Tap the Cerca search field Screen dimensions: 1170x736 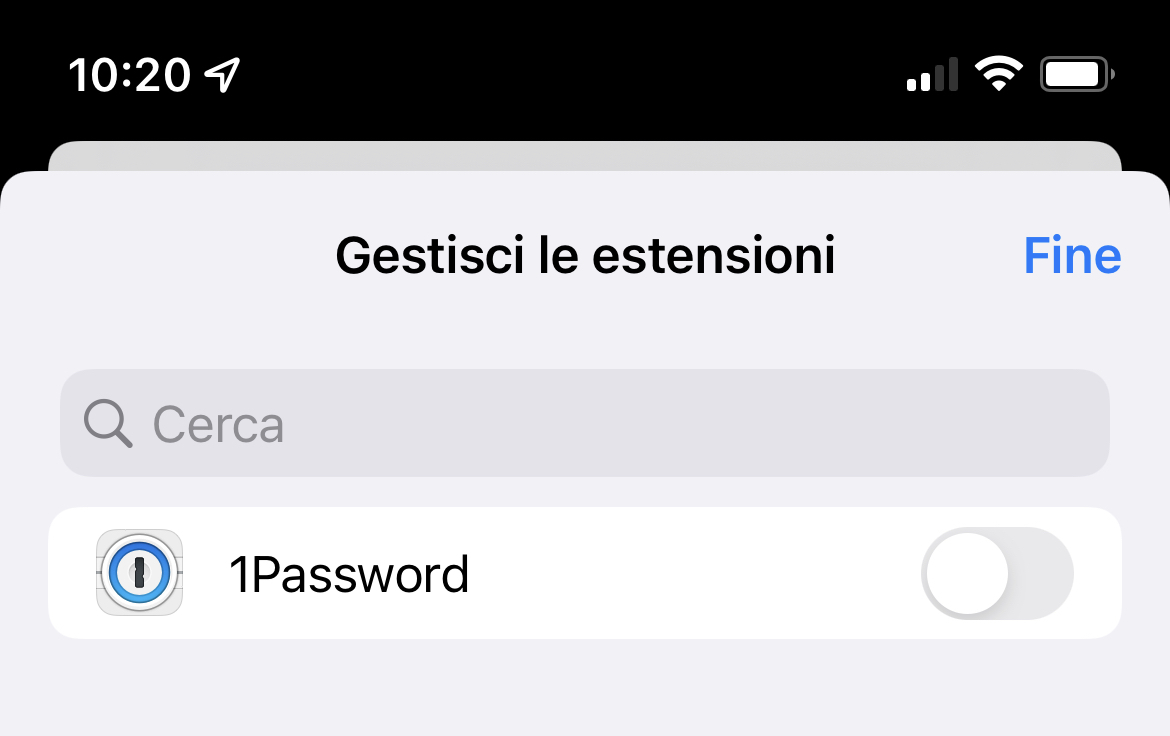click(584, 424)
